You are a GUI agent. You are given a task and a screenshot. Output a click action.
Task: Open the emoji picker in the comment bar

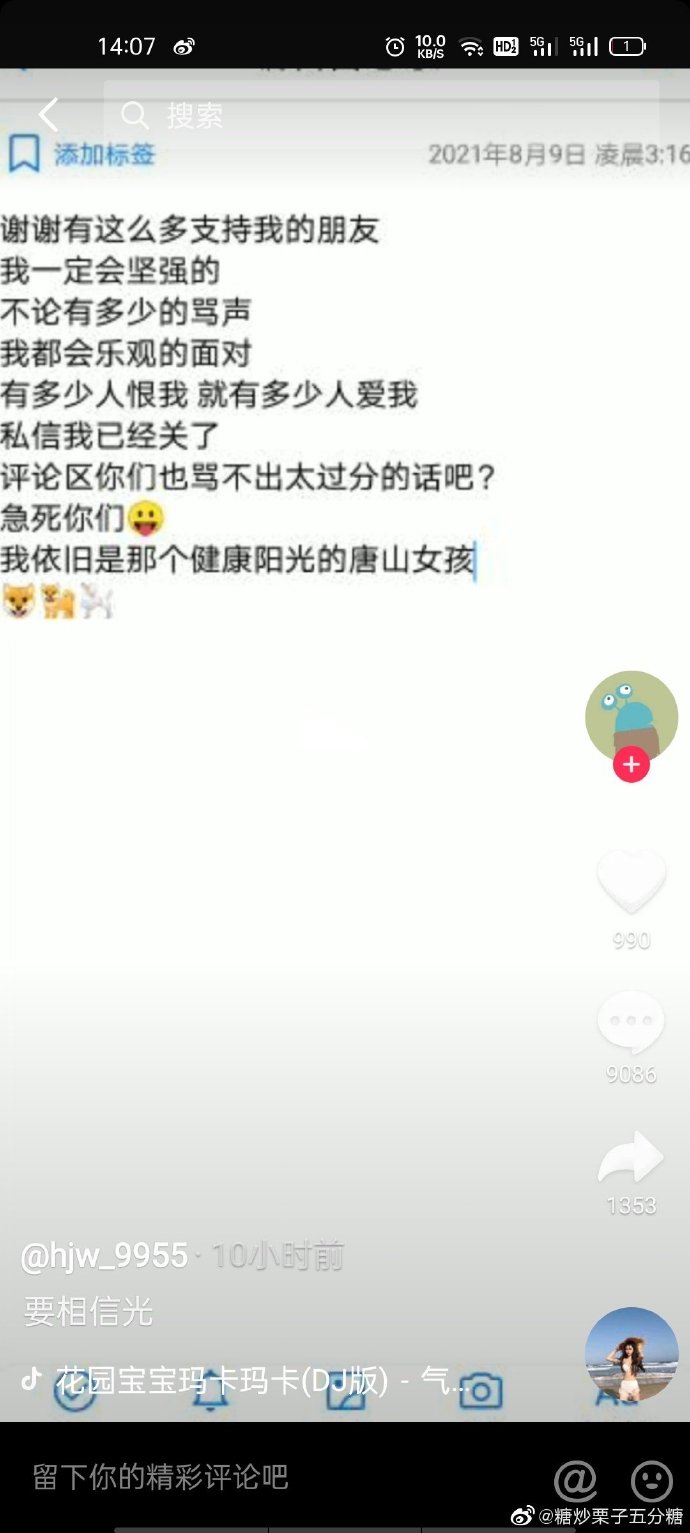click(x=651, y=1480)
